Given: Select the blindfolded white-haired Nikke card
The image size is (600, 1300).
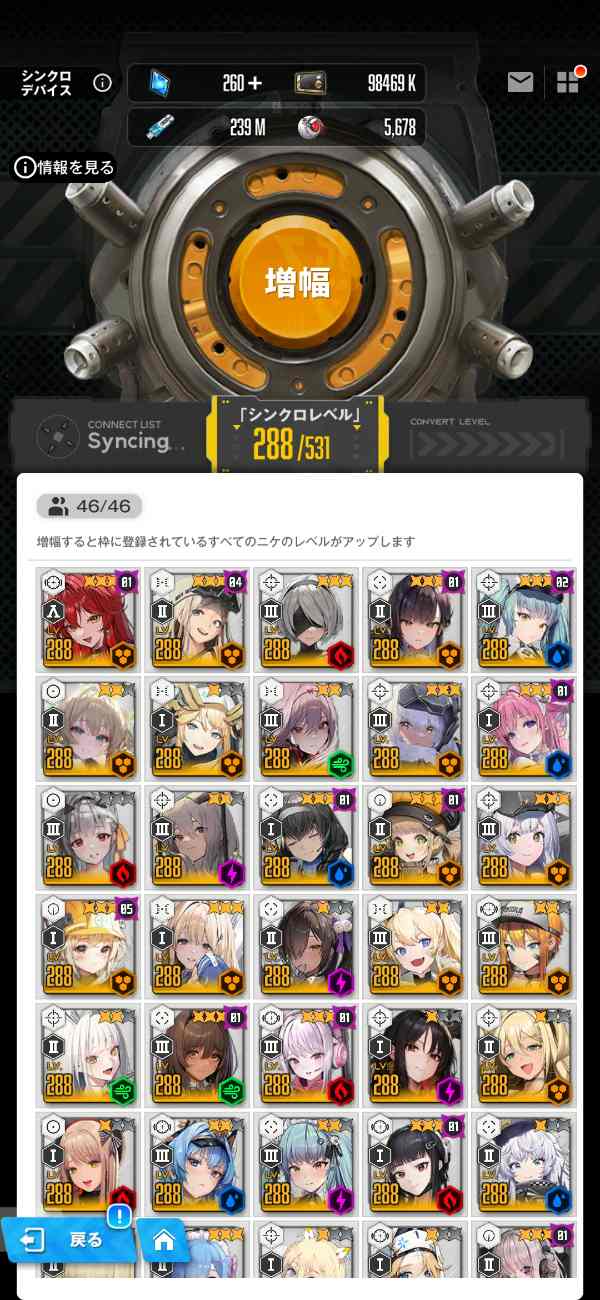Looking at the screenshot, I should point(306,619).
